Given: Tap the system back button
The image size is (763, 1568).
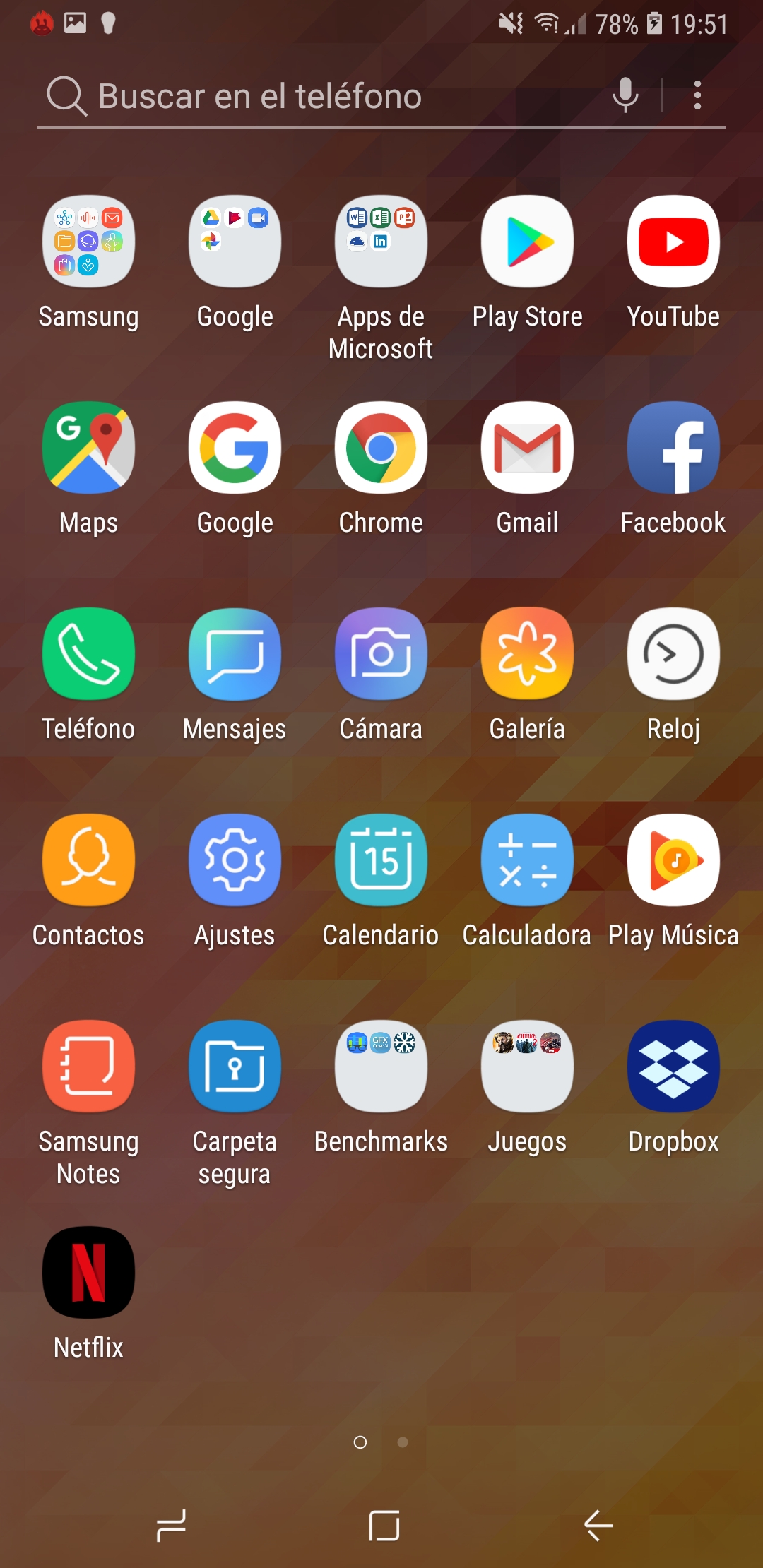Looking at the screenshot, I should (598, 1526).
